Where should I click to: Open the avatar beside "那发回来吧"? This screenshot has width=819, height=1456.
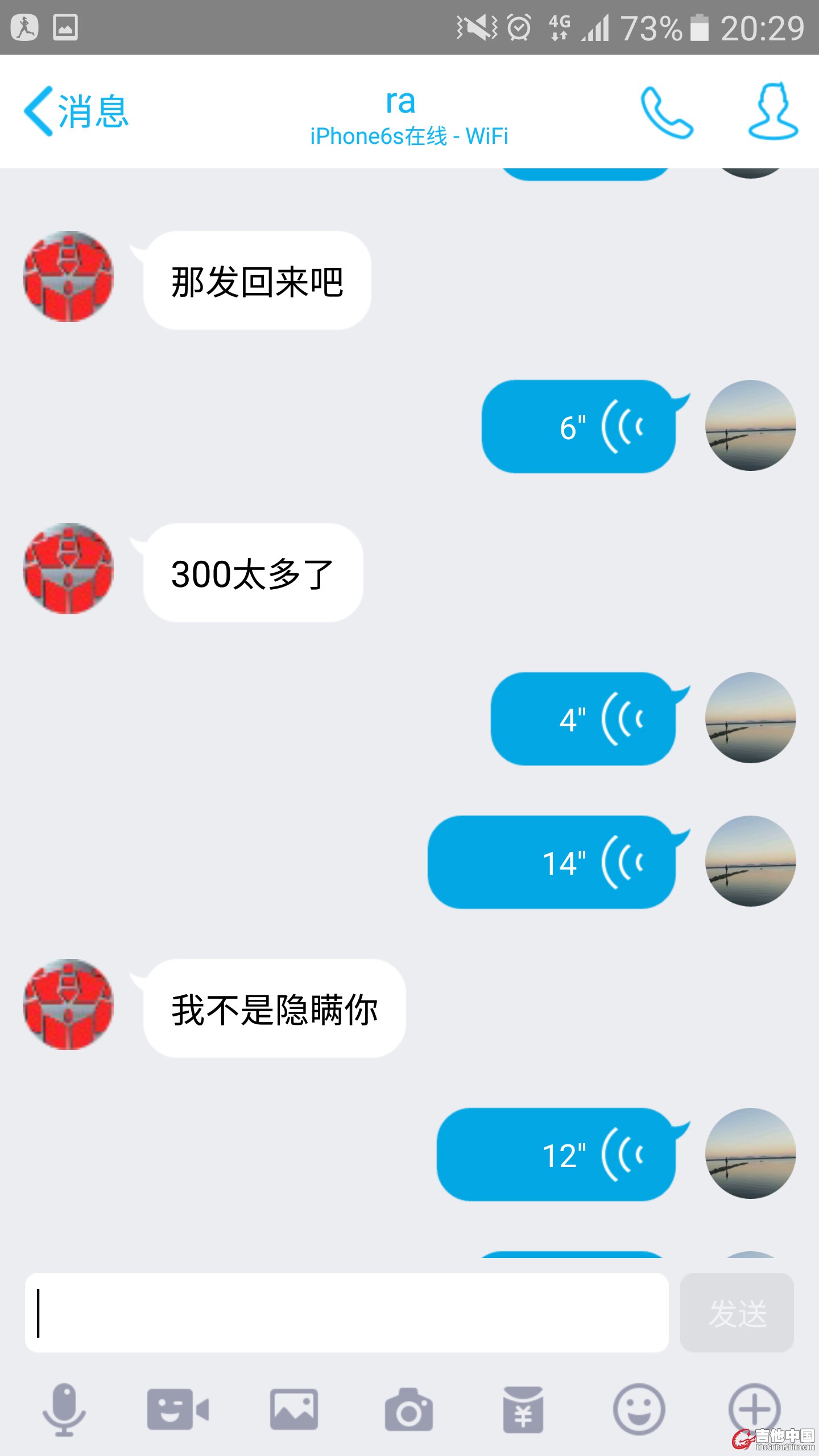coord(68,276)
